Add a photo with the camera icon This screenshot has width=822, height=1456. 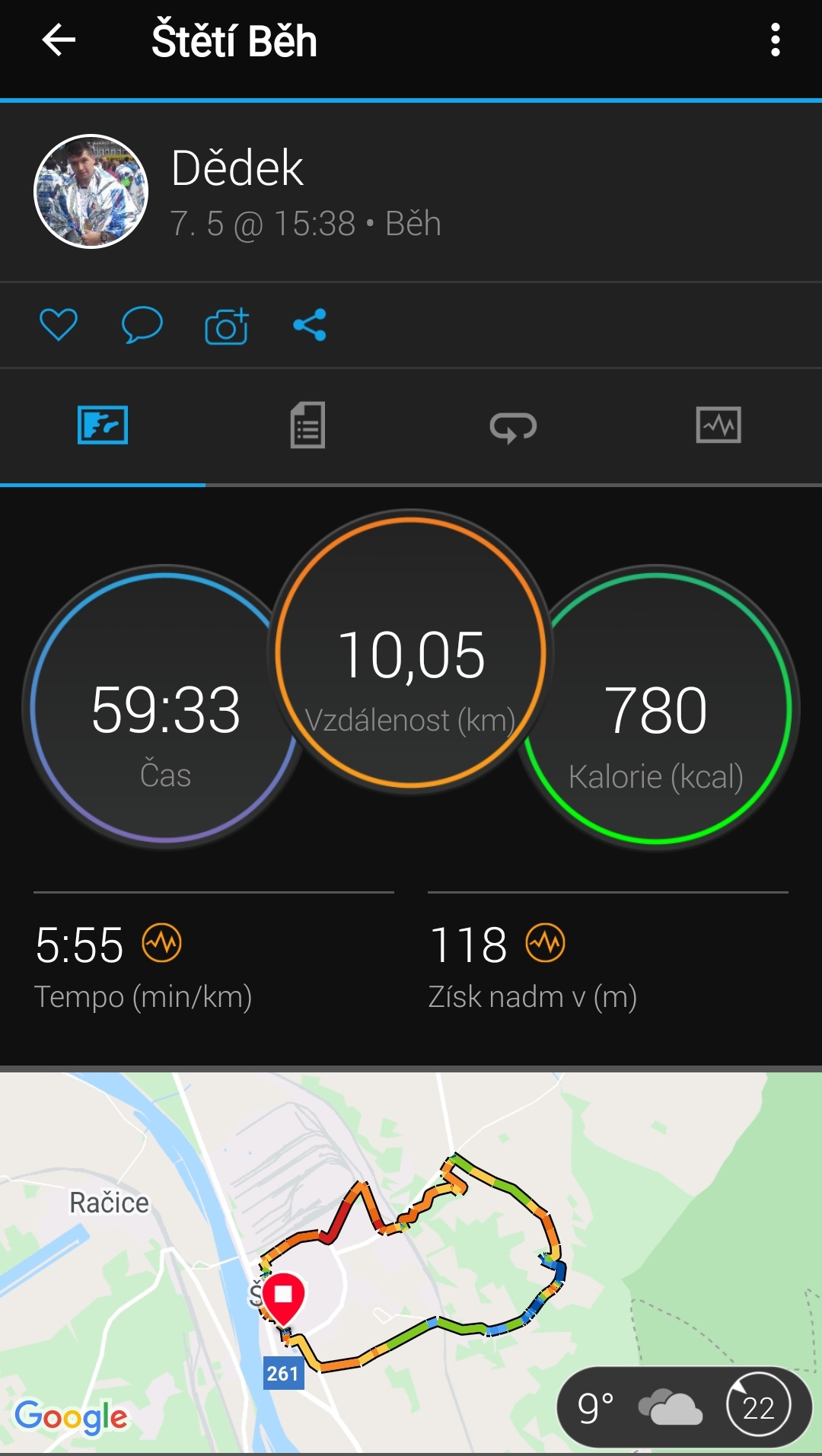pyautogui.click(x=227, y=326)
